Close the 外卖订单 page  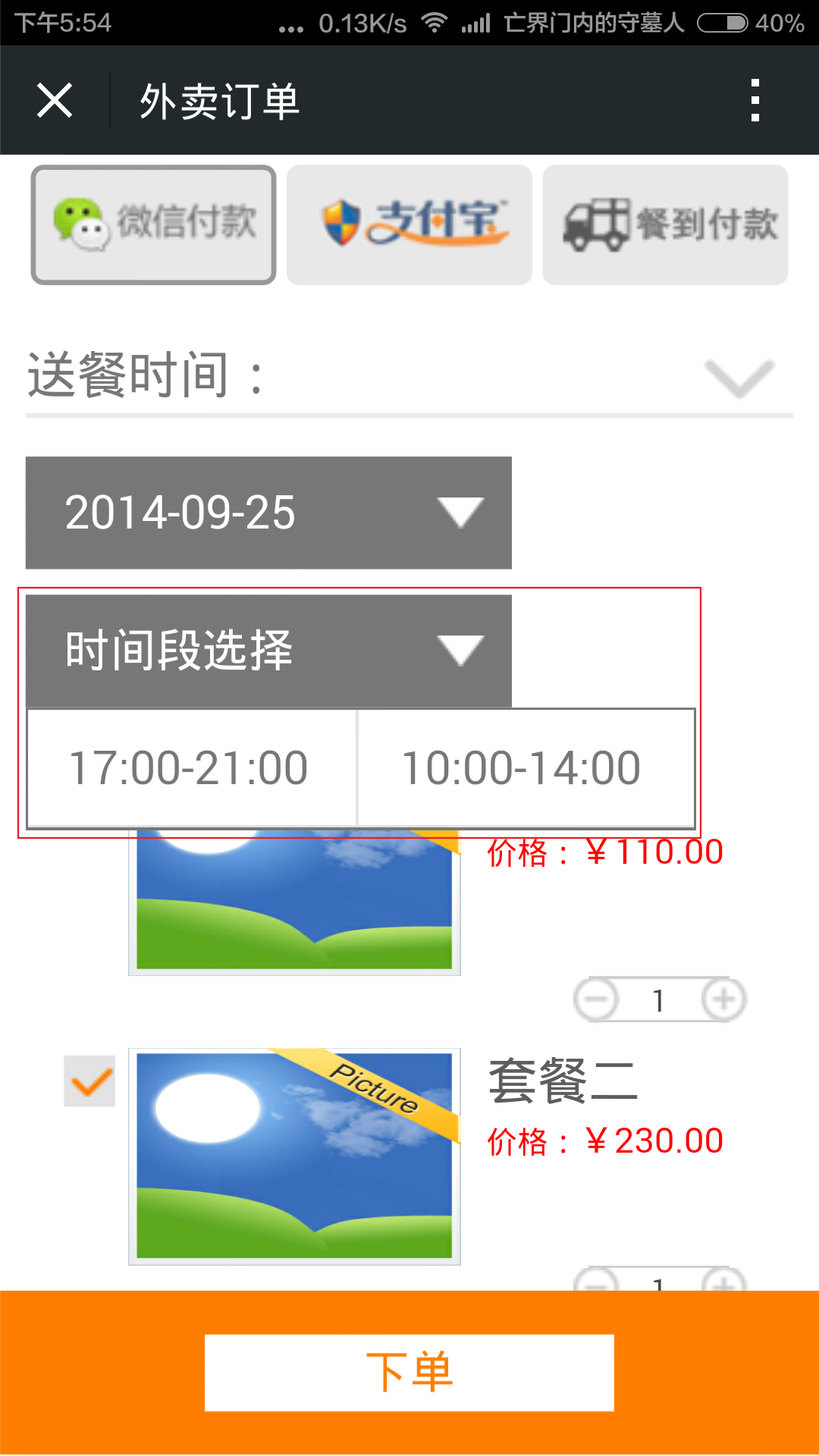click(55, 100)
